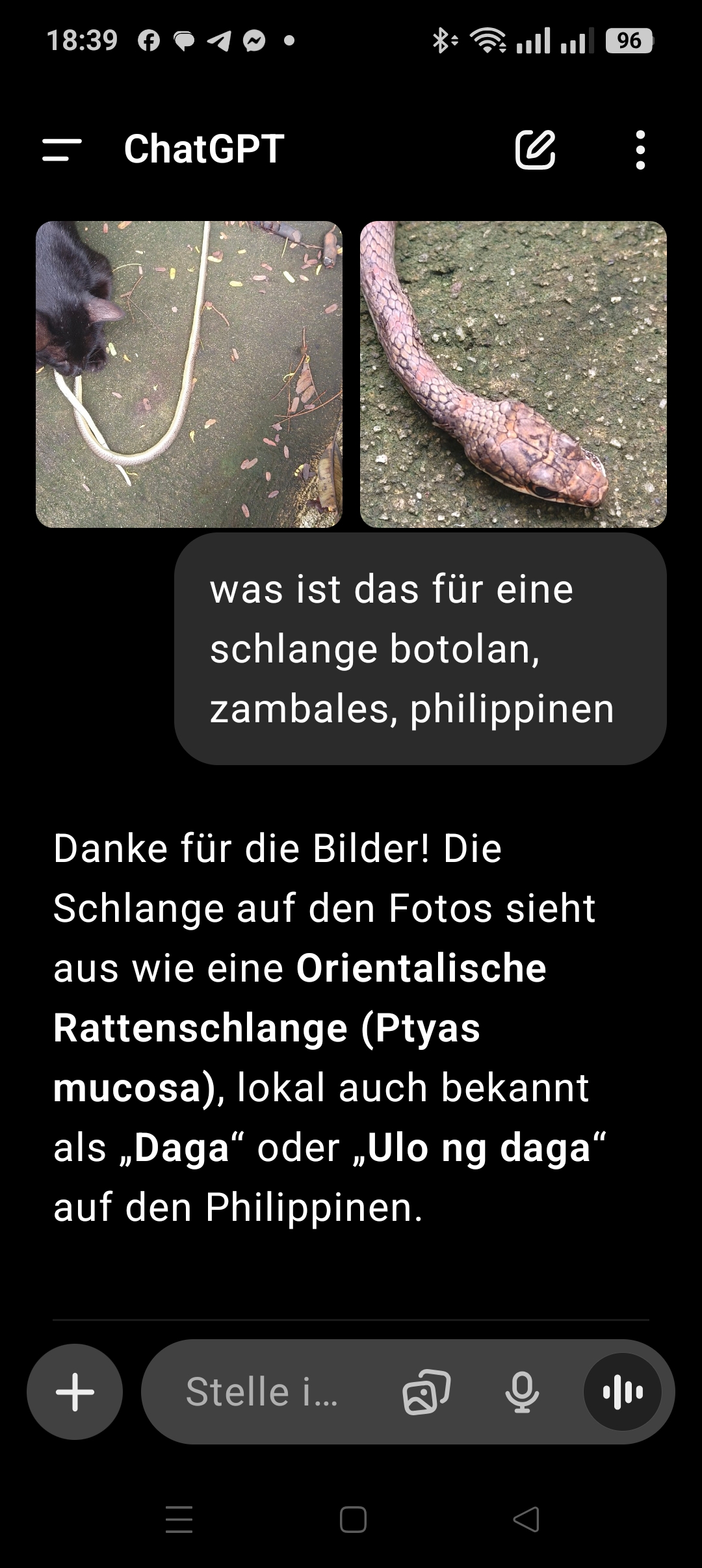This screenshot has width=702, height=1568.
Task: Open the sidebar menu
Action: tap(62, 150)
